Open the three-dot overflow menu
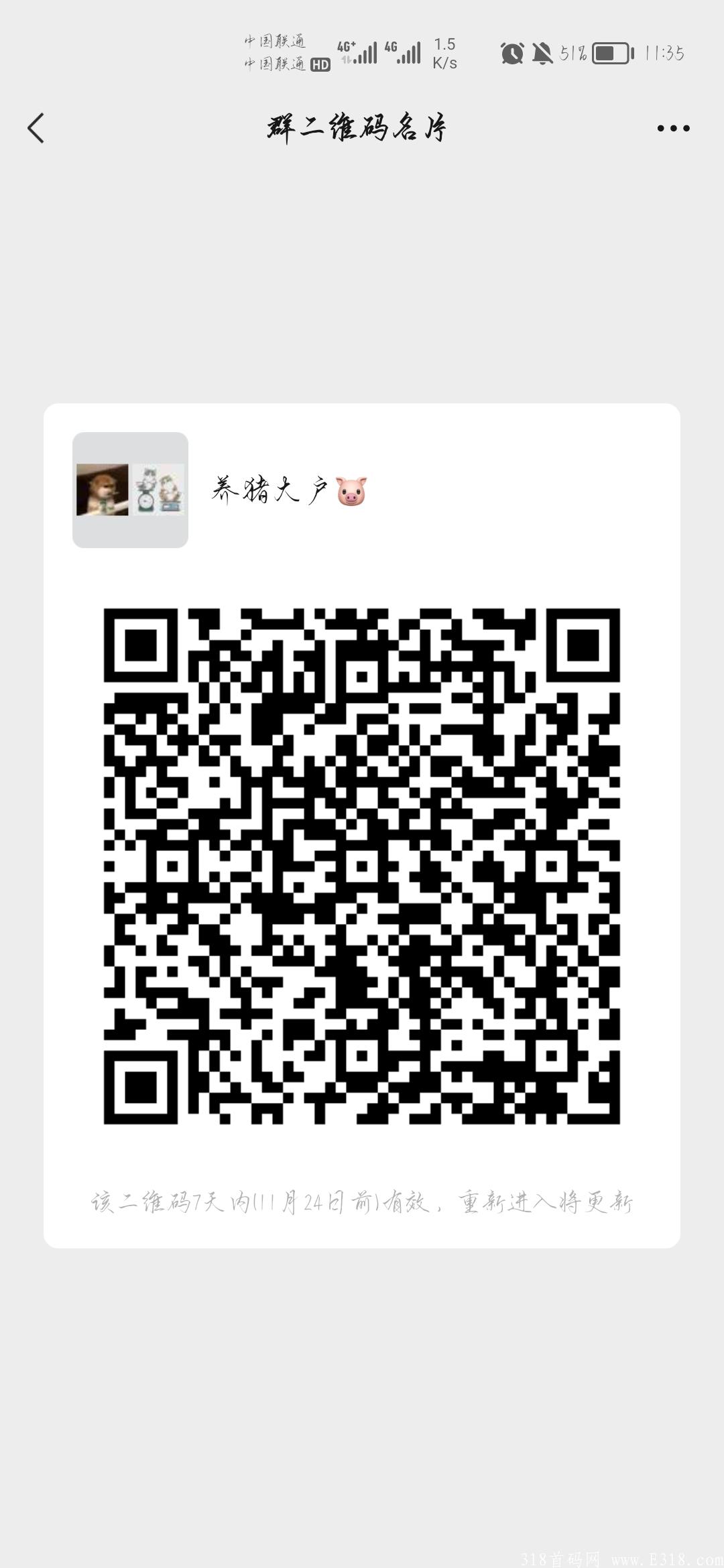Image resolution: width=724 pixels, height=1568 pixels. [x=672, y=128]
